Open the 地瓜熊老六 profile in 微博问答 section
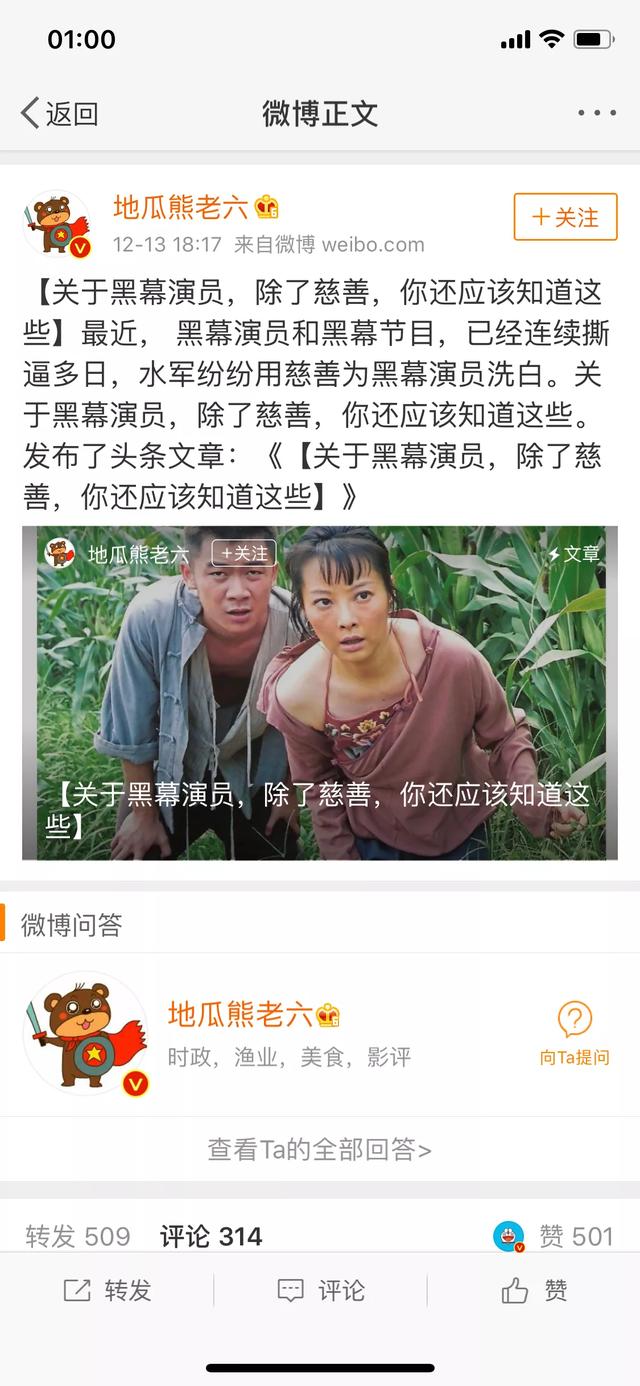The width and height of the screenshot is (640, 1386). point(240,1015)
